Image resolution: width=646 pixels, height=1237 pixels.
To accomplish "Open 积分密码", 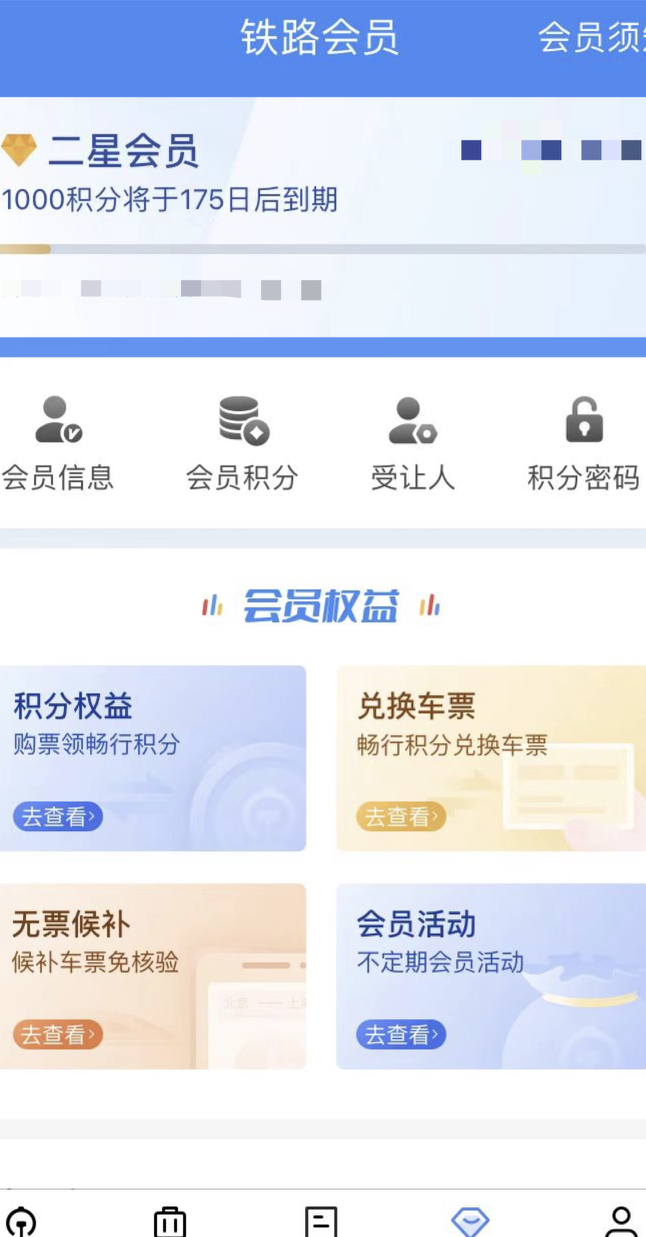I will click(584, 444).
